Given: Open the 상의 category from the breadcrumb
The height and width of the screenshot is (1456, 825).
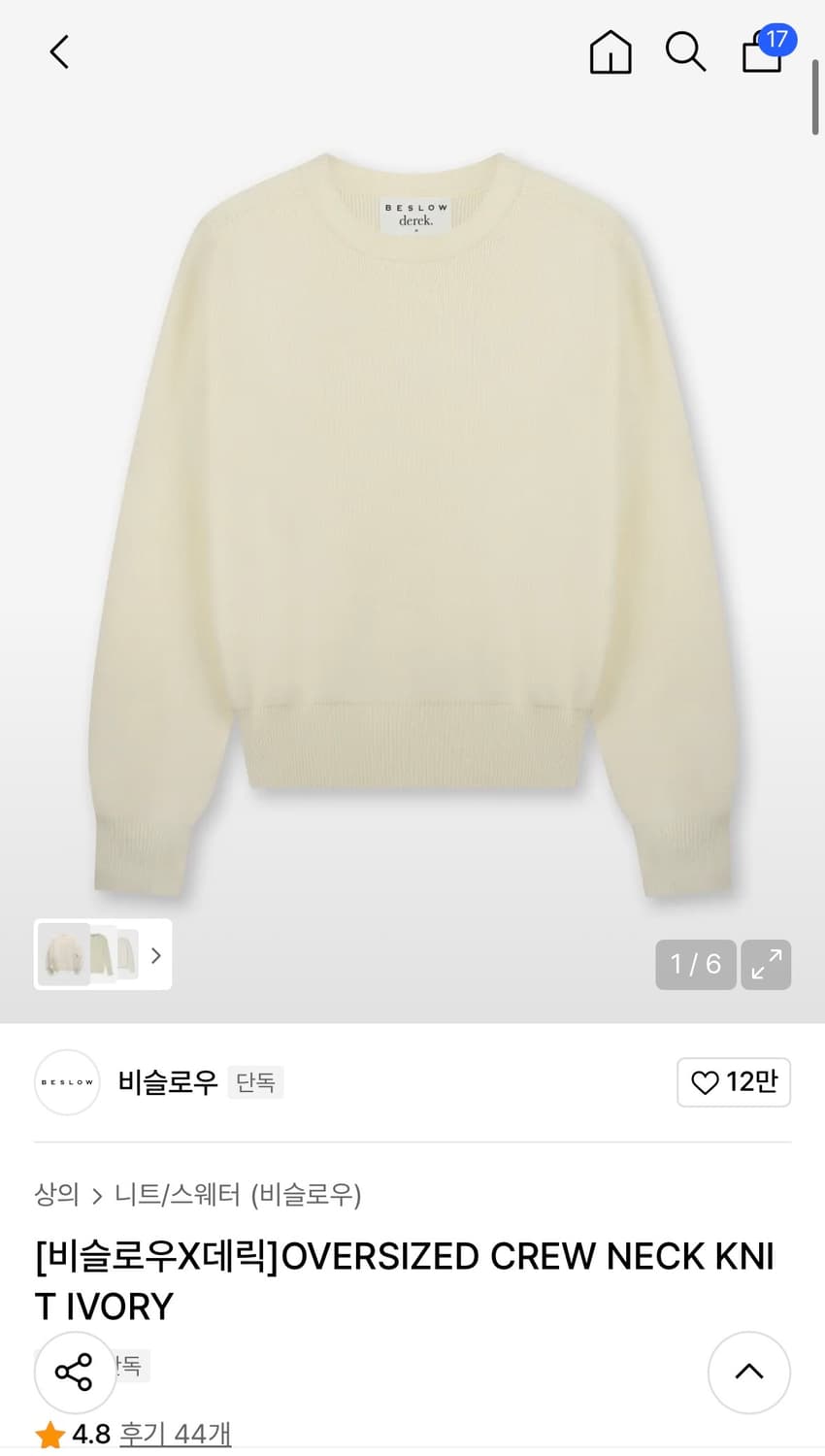Looking at the screenshot, I should coord(56,1197).
